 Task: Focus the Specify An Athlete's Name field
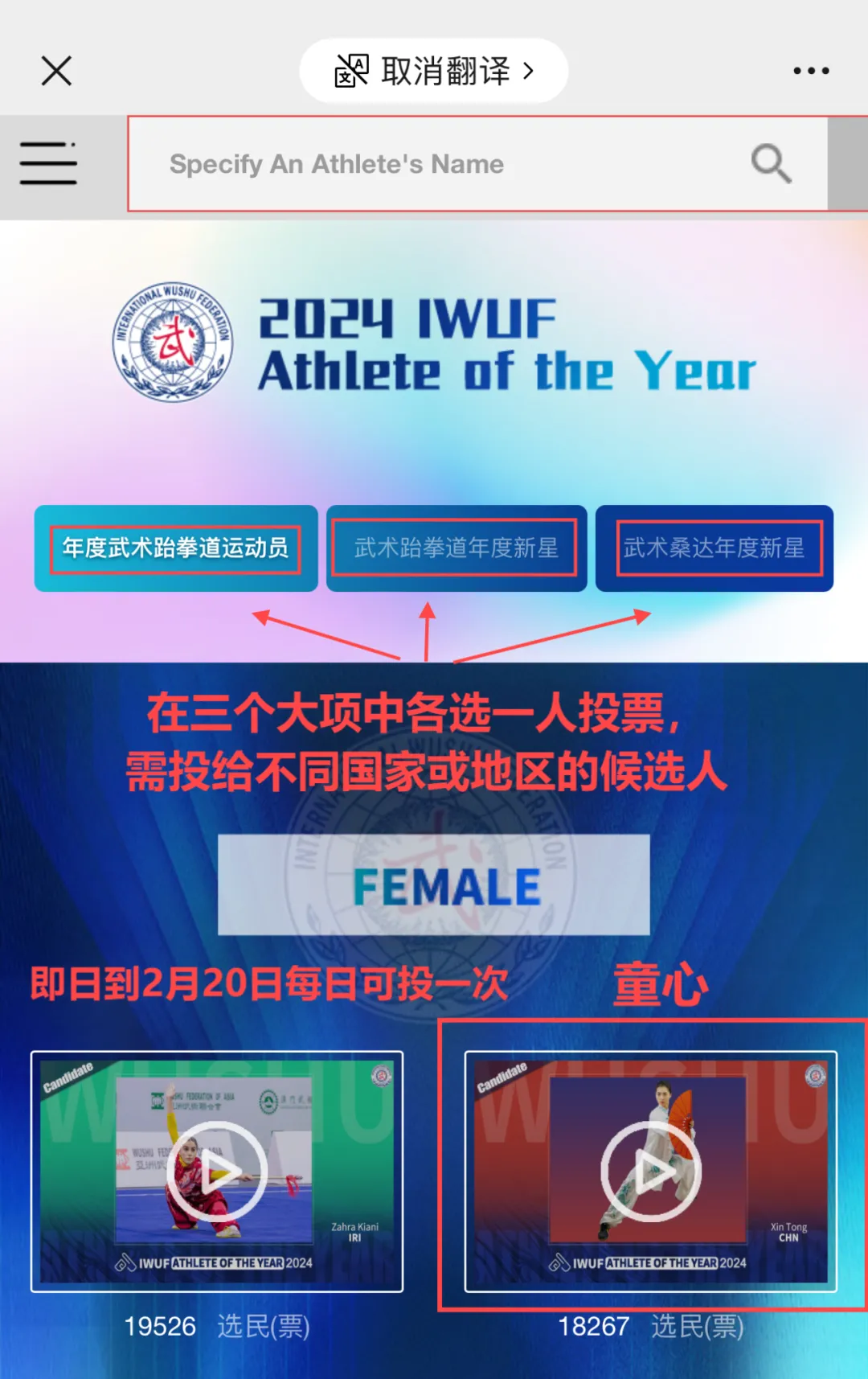click(x=434, y=164)
